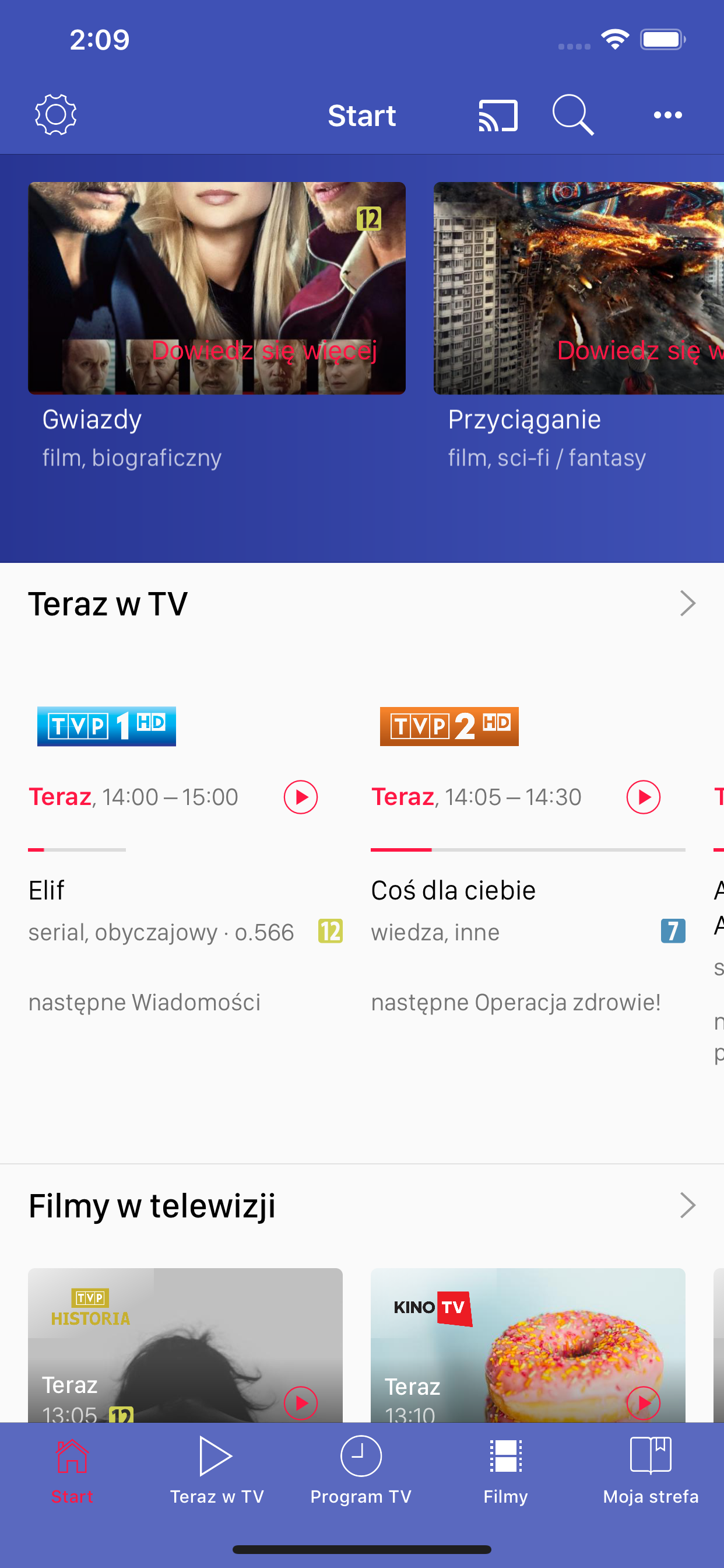724x1568 pixels.
Task: Open the Coś dla ciebie program details
Action: [x=454, y=890]
